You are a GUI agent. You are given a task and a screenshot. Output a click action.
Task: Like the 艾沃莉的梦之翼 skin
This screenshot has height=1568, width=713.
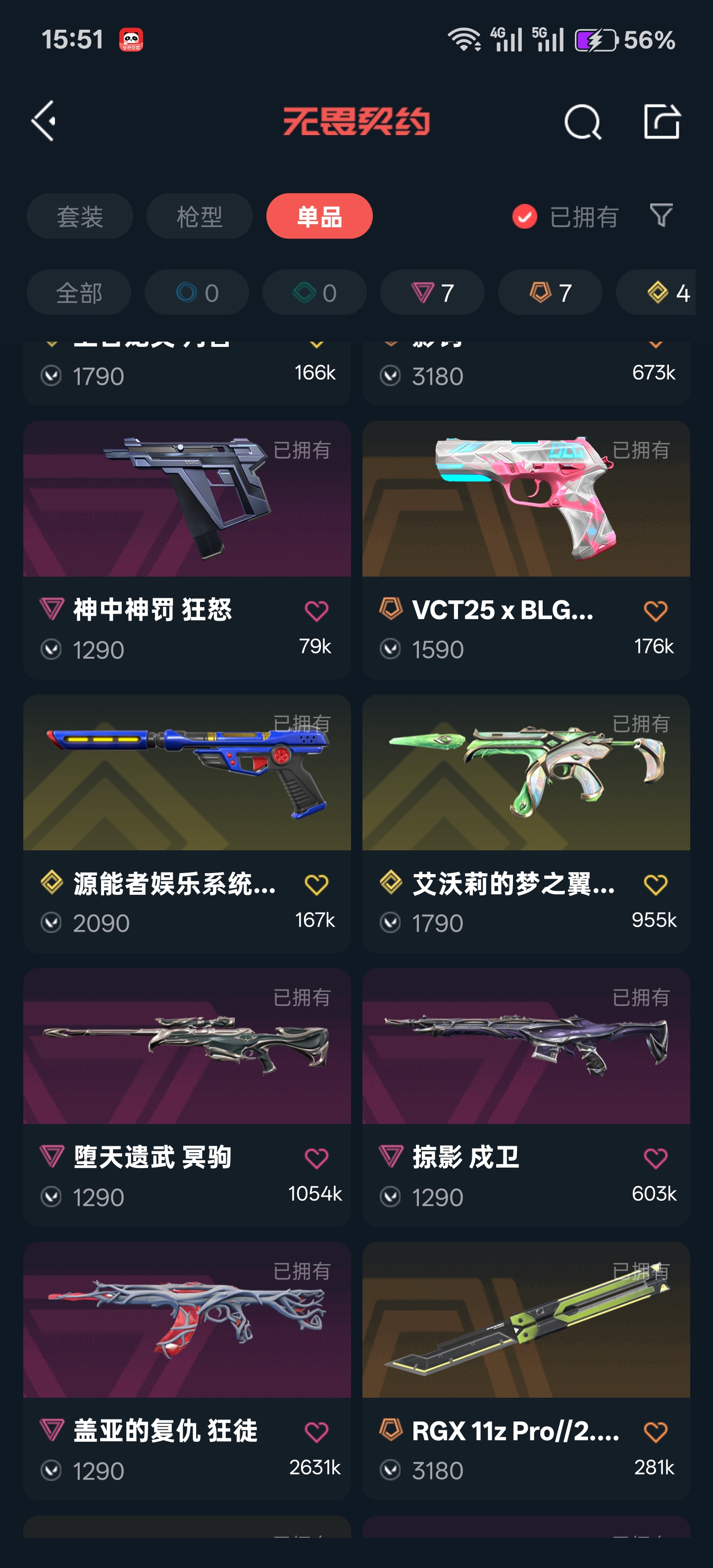655,884
